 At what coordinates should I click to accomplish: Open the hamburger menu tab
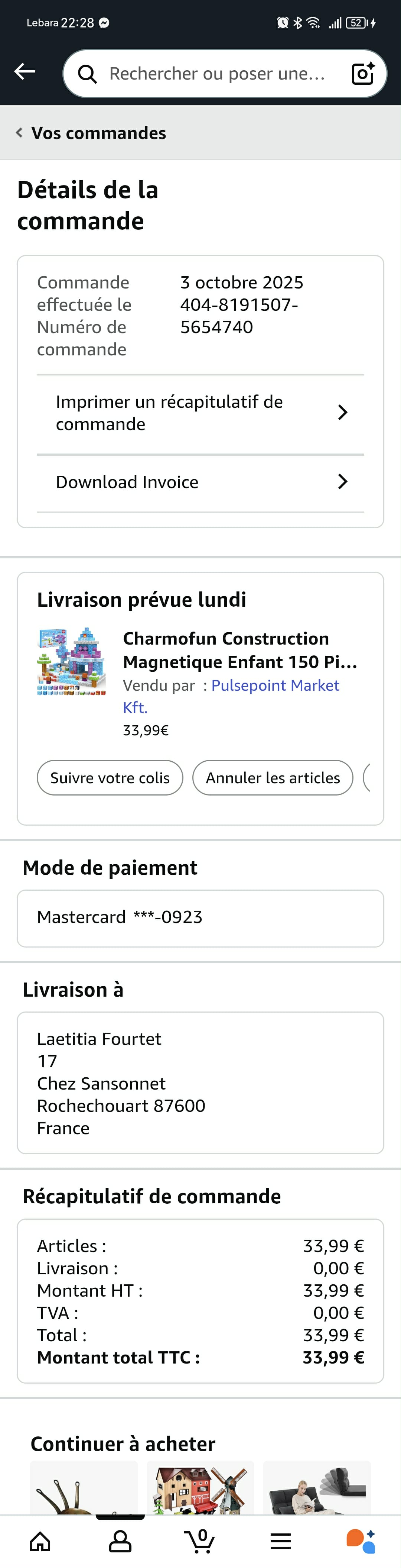pyautogui.click(x=281, y=1542)
